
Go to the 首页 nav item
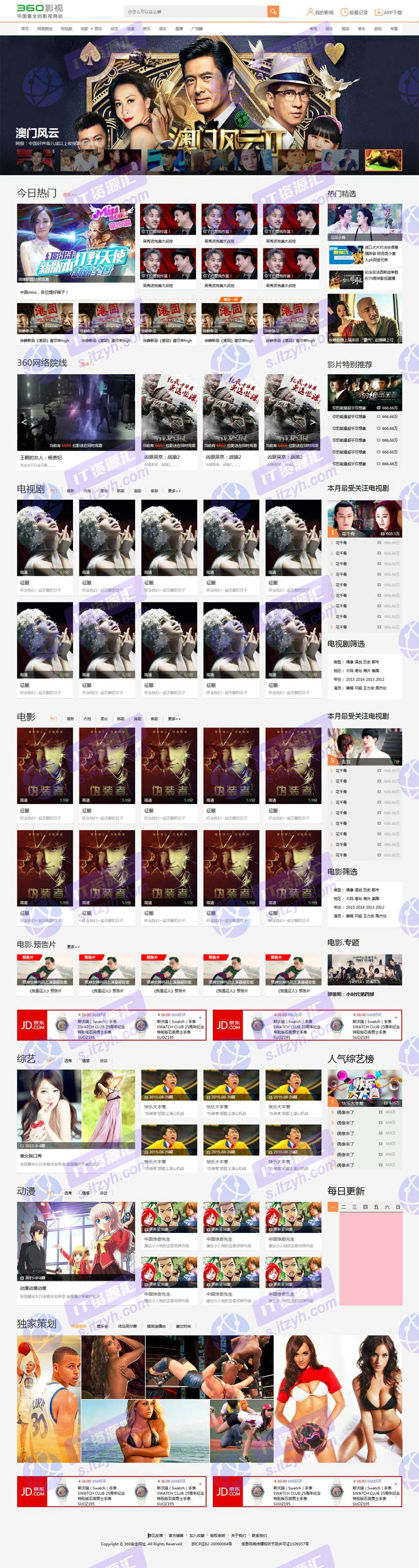(x=25, y=29)
